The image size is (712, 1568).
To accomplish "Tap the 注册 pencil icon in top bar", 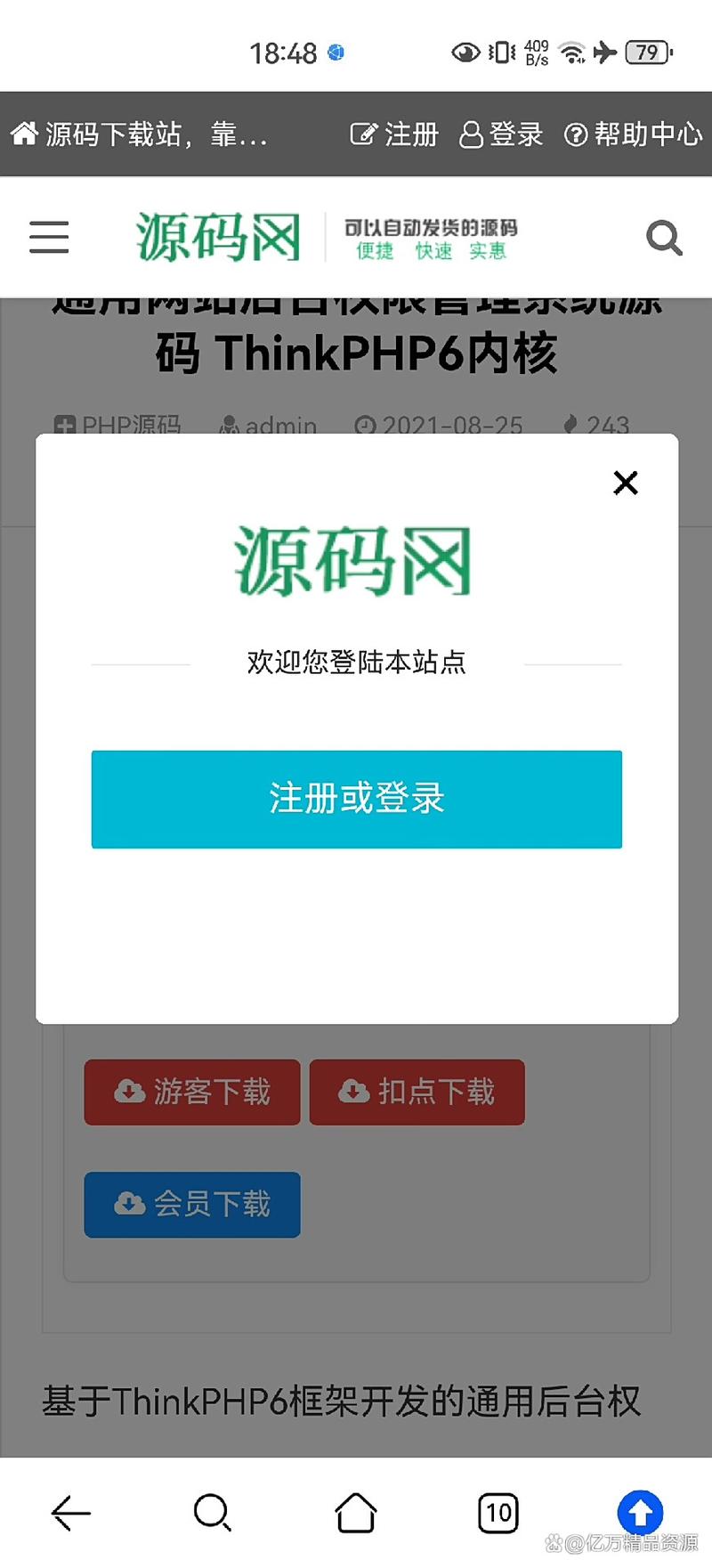I will (363, 134).
